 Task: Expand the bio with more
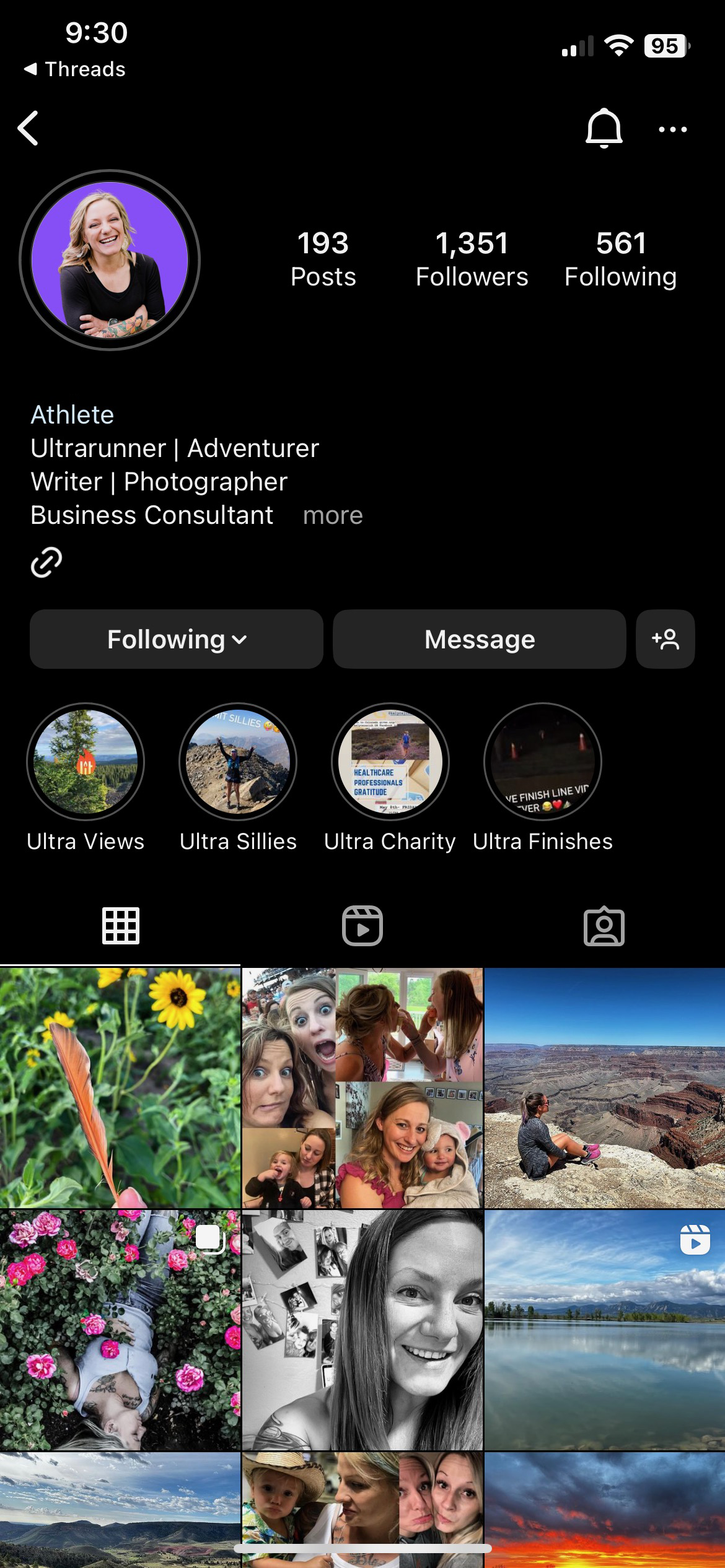(333, 515)
